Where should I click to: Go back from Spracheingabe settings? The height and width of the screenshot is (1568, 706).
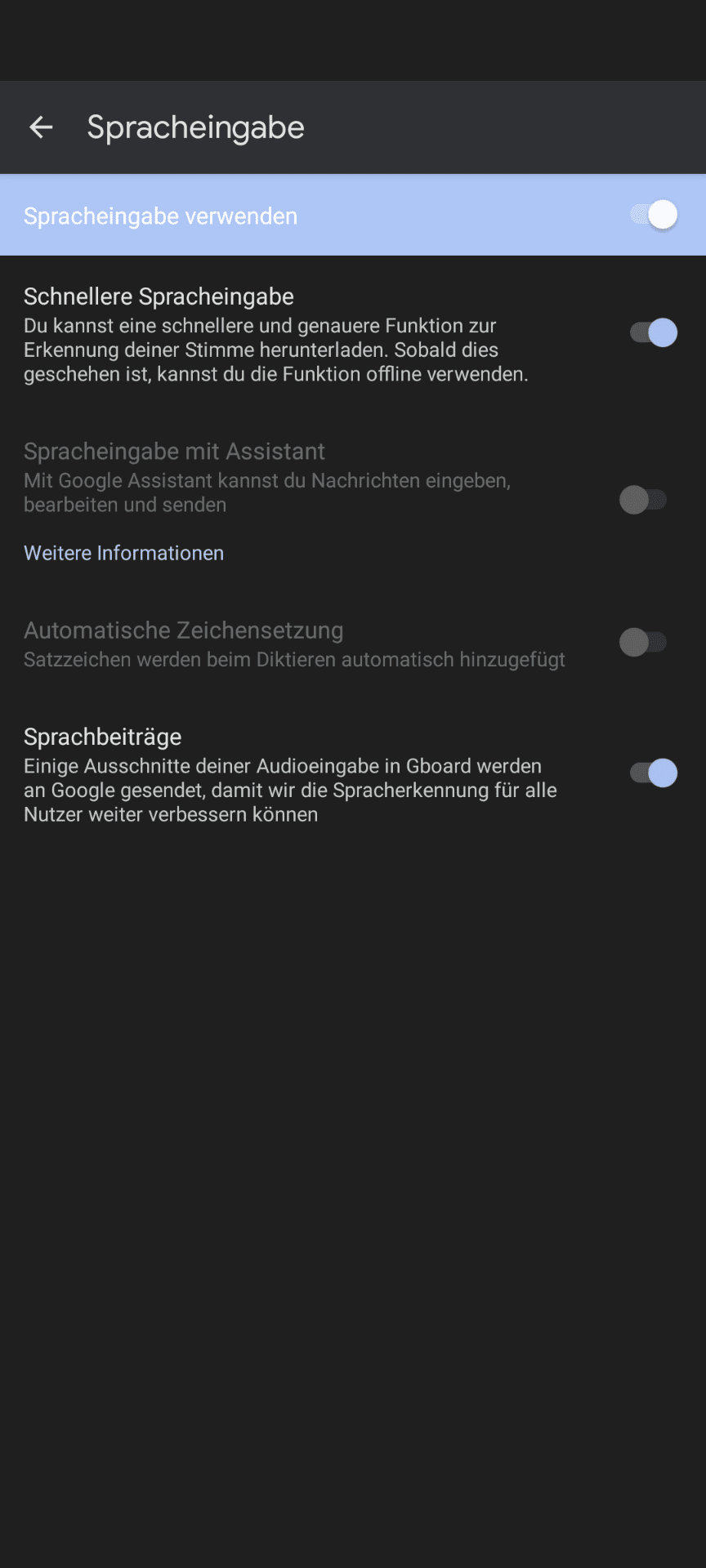[x=41, y=127]
